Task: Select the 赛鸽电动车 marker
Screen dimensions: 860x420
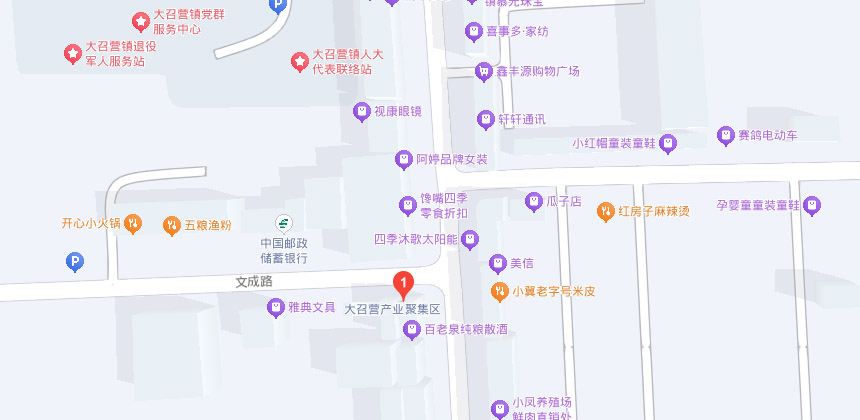Action: click(x=726, y=135)
